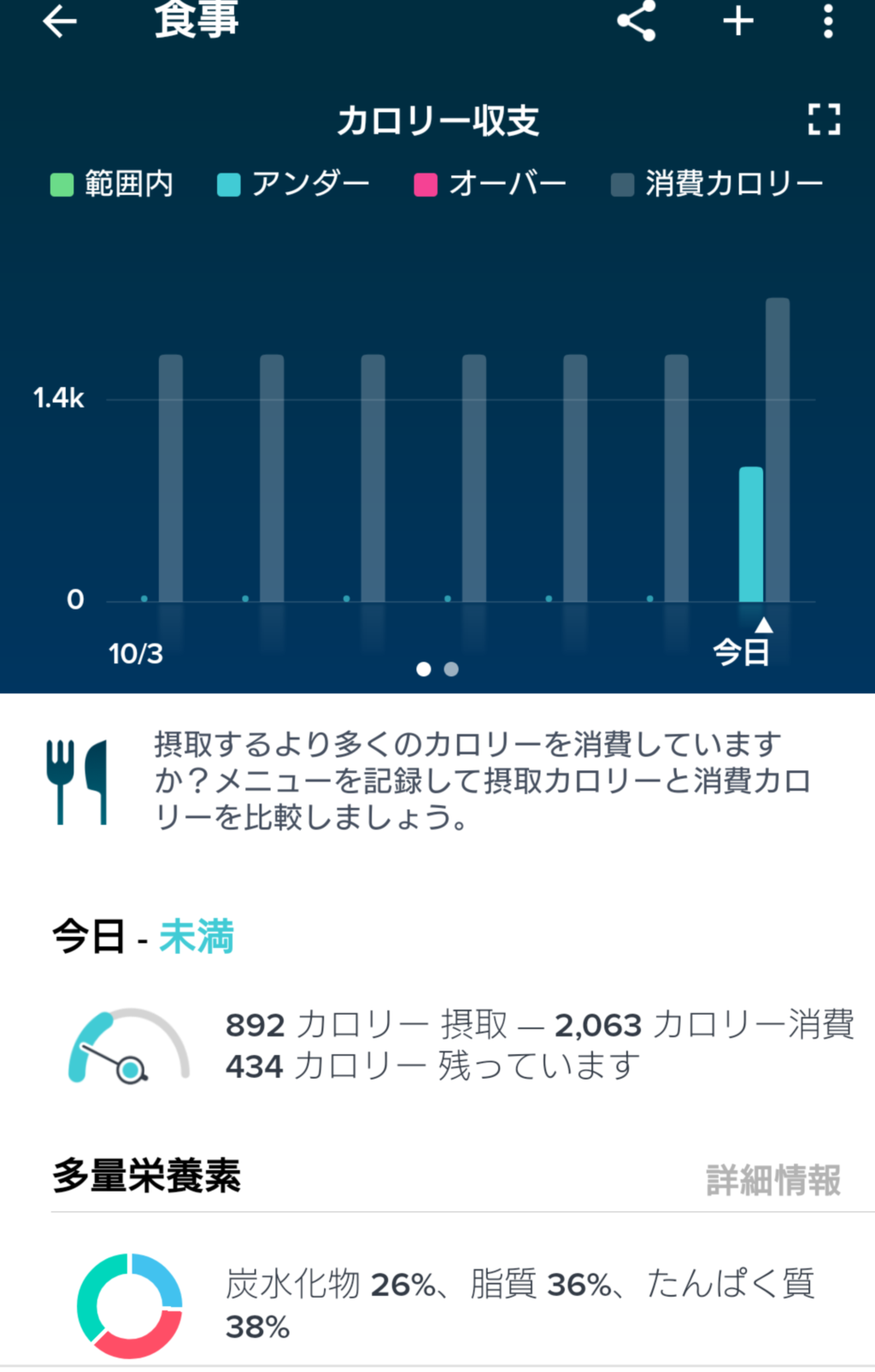
Task: Add a new food entry with plus
Action: click(738, 21)
